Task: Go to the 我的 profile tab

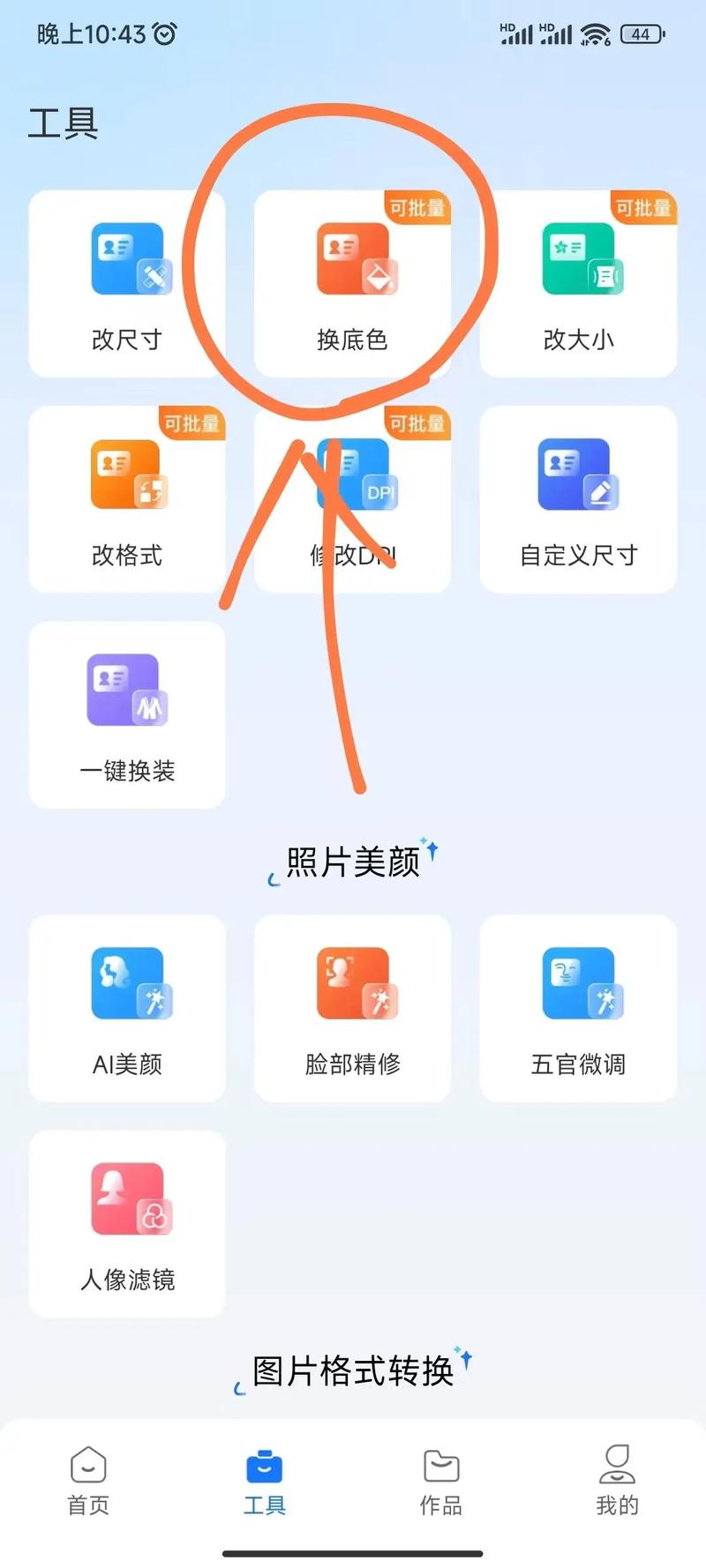Action: pos(617,1482)
